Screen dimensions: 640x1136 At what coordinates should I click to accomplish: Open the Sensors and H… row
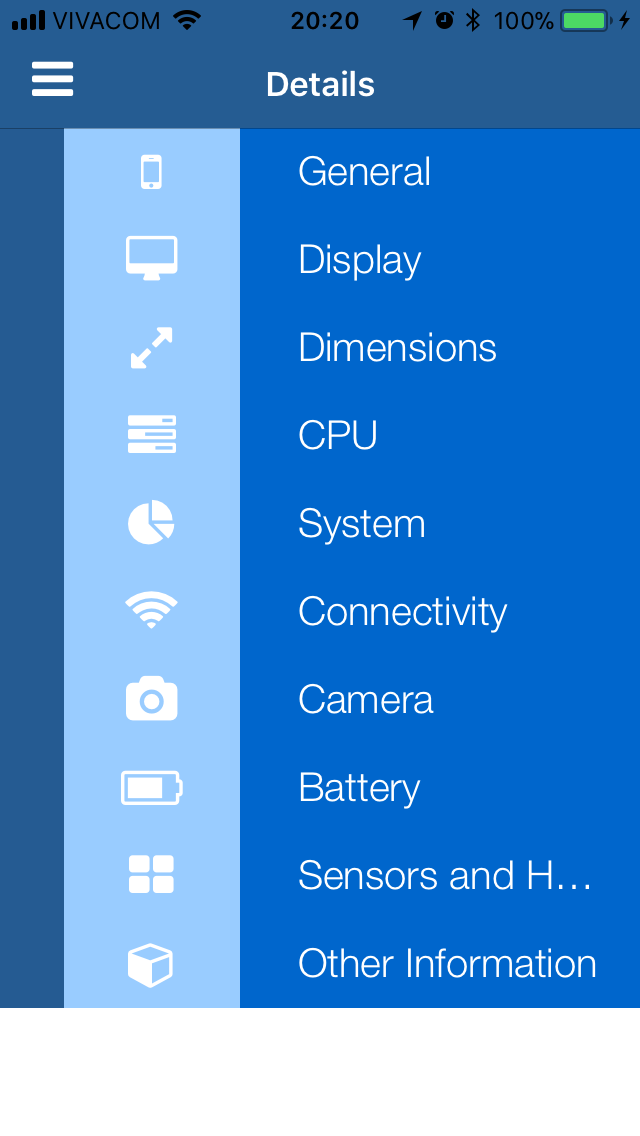[352, 875]
